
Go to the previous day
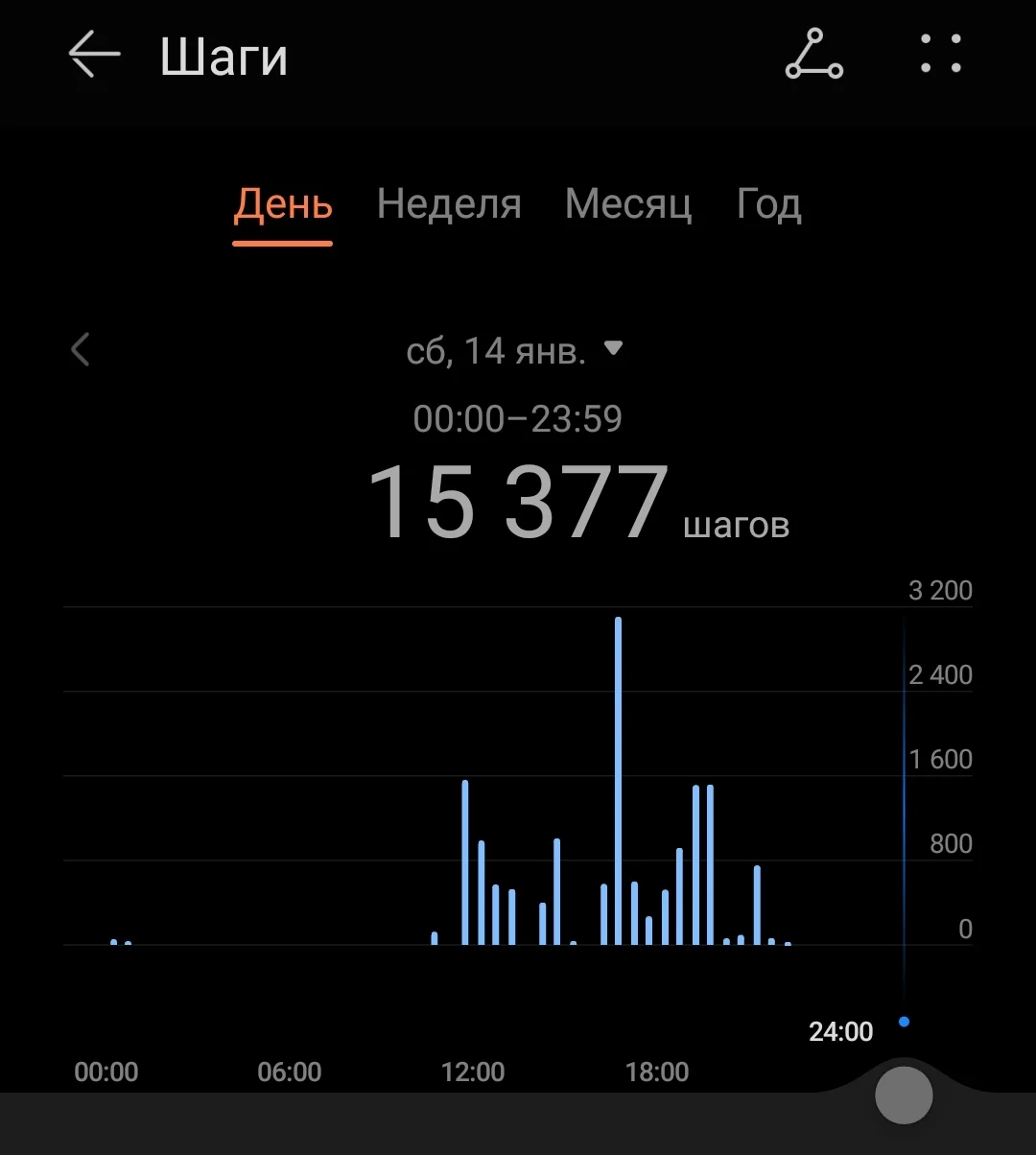pyautogui.click(x=81, y=349)
